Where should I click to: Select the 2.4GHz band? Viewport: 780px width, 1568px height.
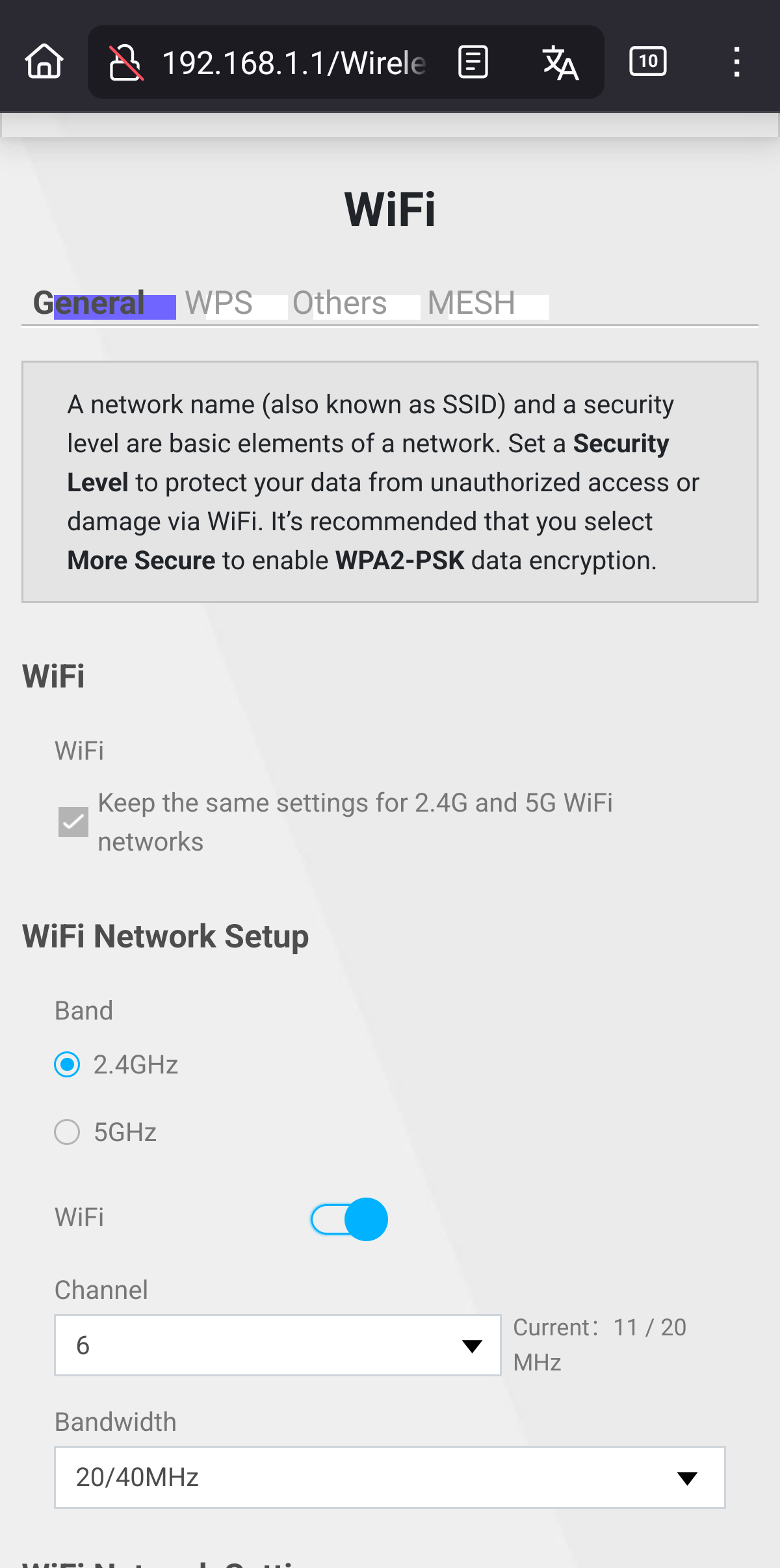67,1064
